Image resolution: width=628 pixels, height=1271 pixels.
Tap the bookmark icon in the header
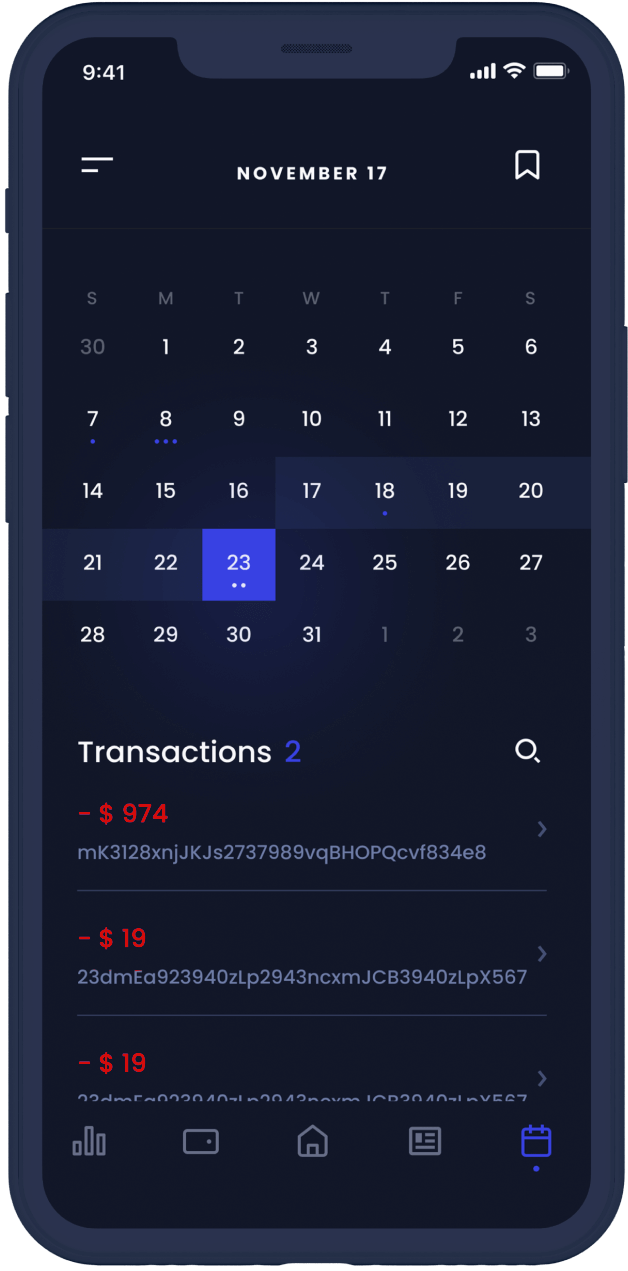(527, 165)
